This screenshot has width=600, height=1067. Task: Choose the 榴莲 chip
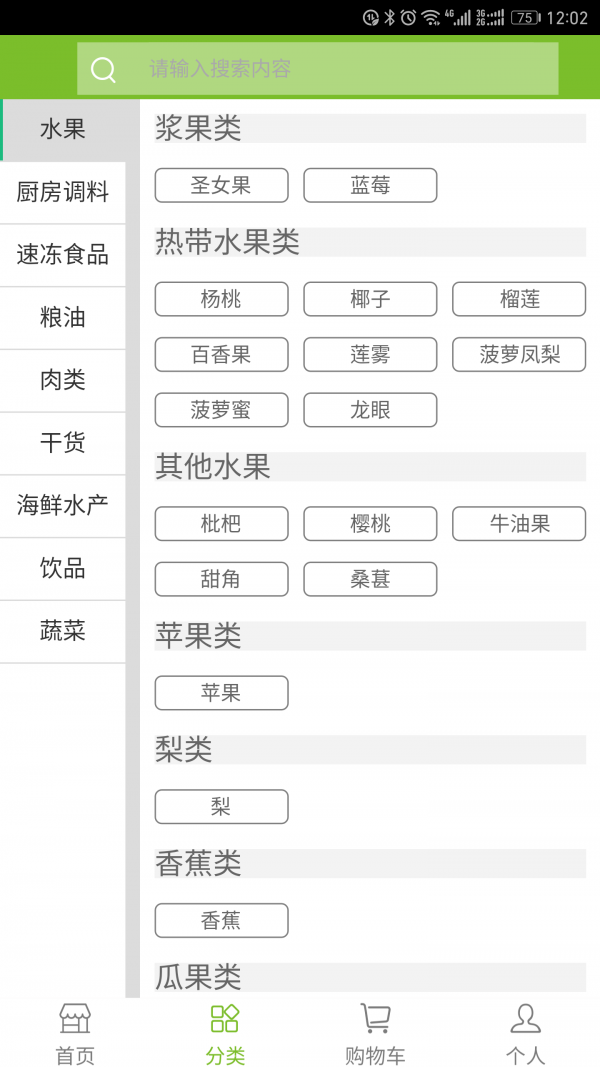(519, 299)
